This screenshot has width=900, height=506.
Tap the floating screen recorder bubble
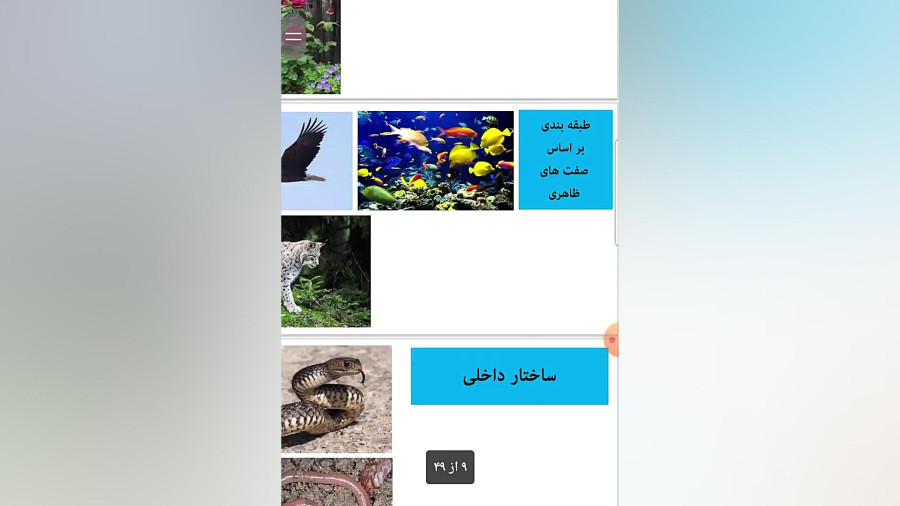point(612,341)
